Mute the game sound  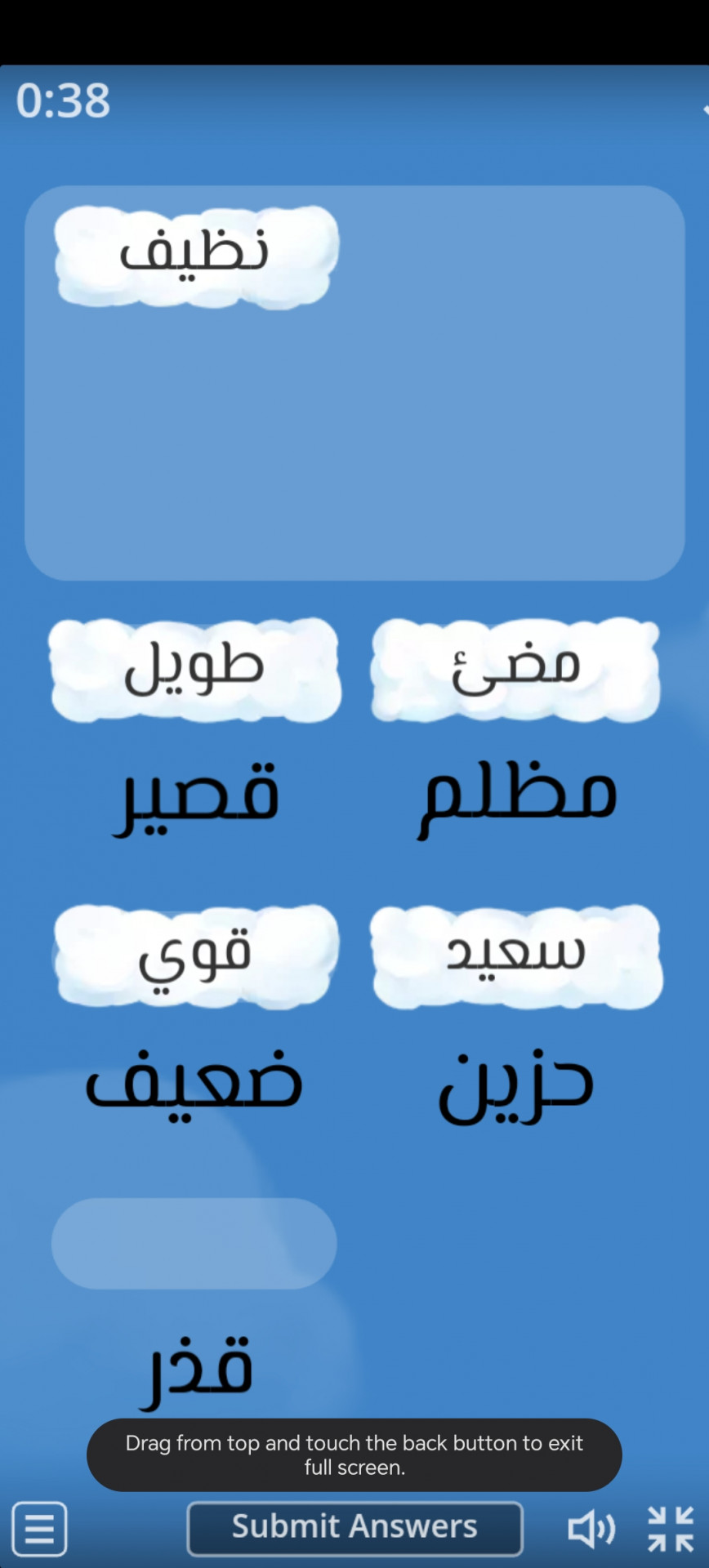591,1528
